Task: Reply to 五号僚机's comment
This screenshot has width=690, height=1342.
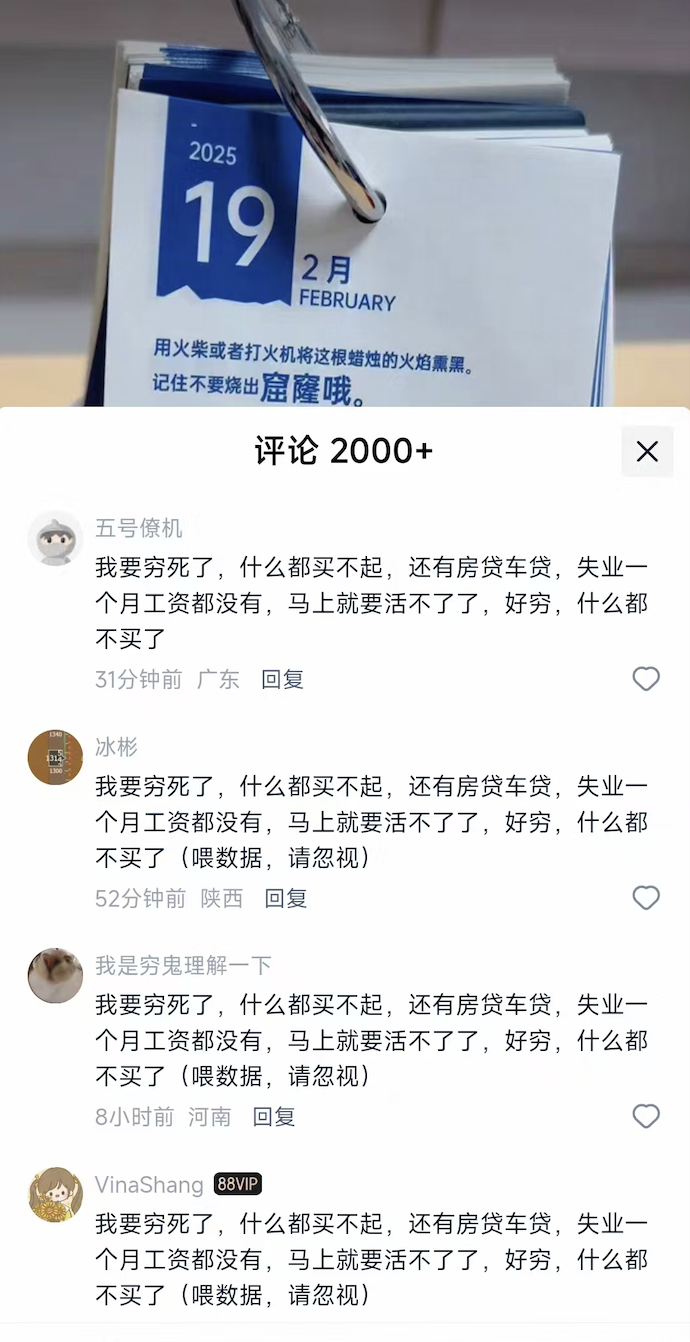Action: click(x=282, y=680)
